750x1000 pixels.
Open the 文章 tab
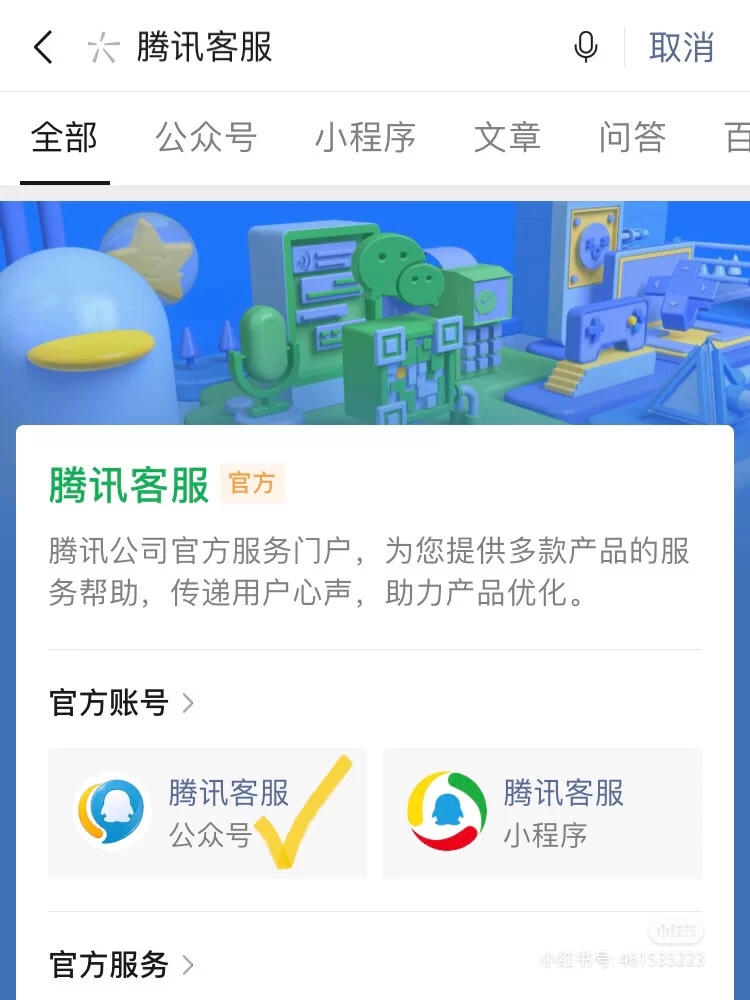(x=507, y=139)
